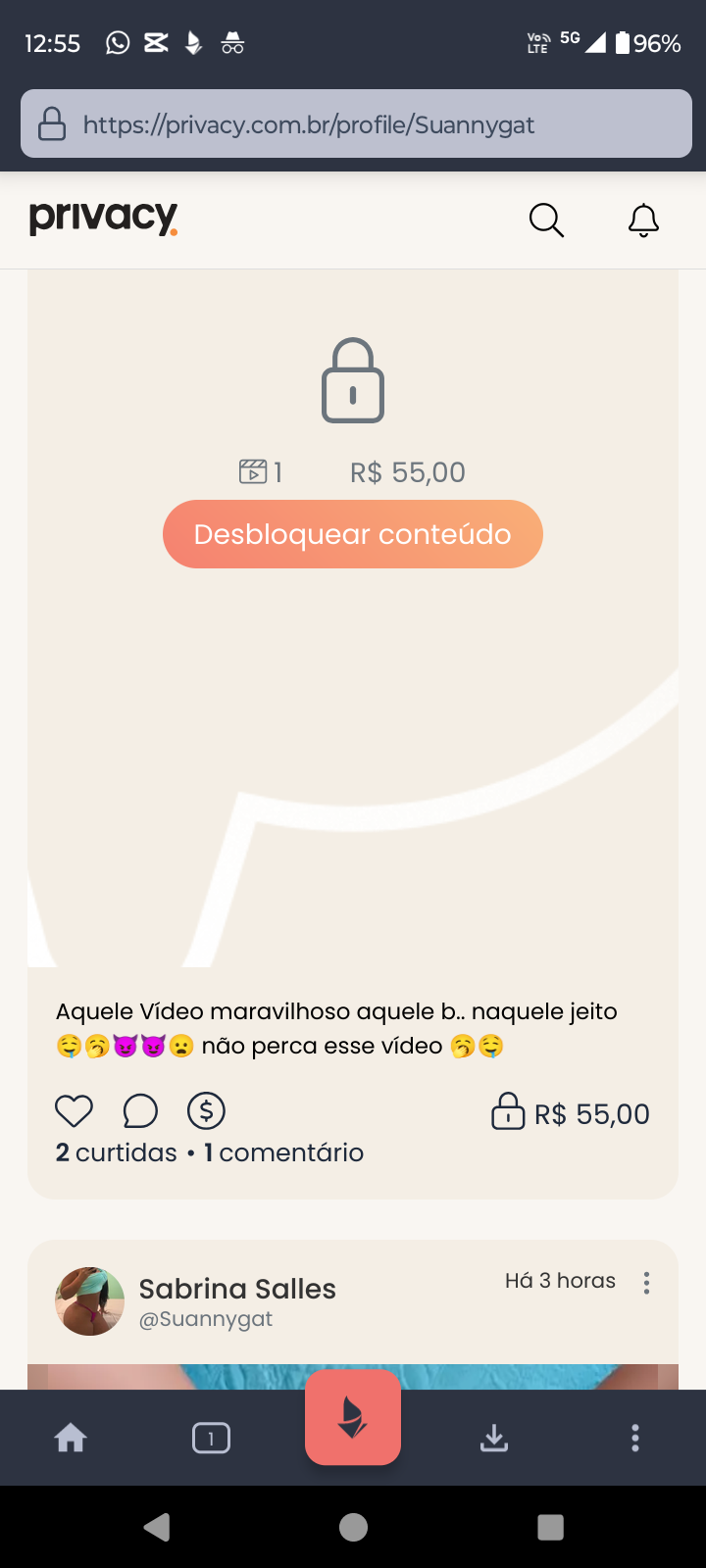Image resolution: width=706 pixels, height=1568 pixels.
Task: Go back with system back button
Action: tap(157, 1527)
